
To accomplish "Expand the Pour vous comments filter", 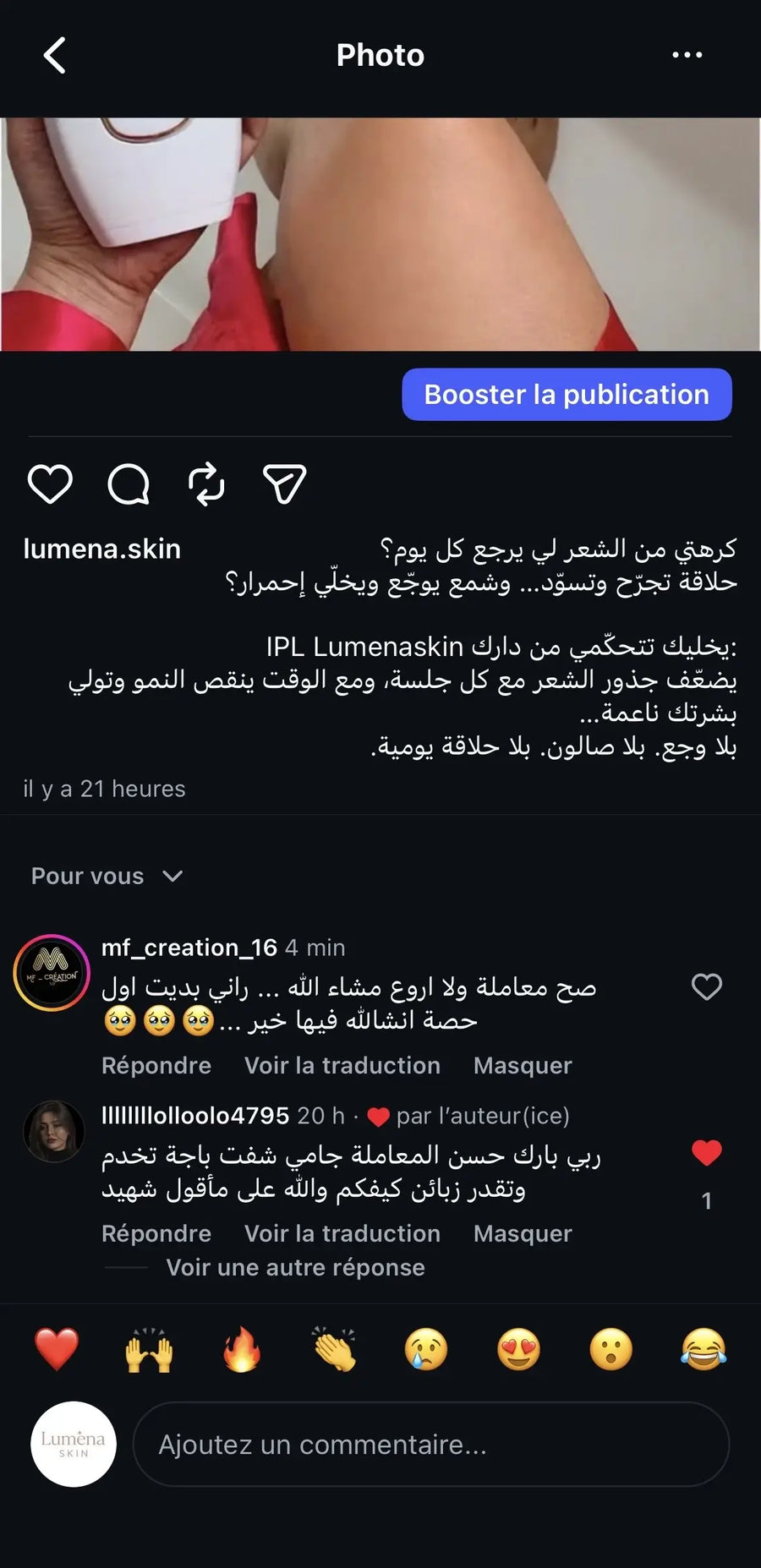I will (x=107, y=876).
